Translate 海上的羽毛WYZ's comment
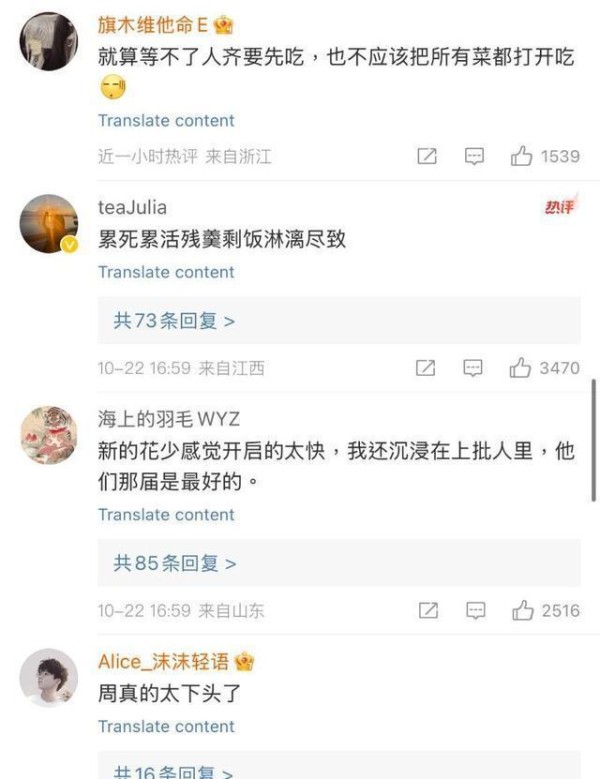 (166, 515)
